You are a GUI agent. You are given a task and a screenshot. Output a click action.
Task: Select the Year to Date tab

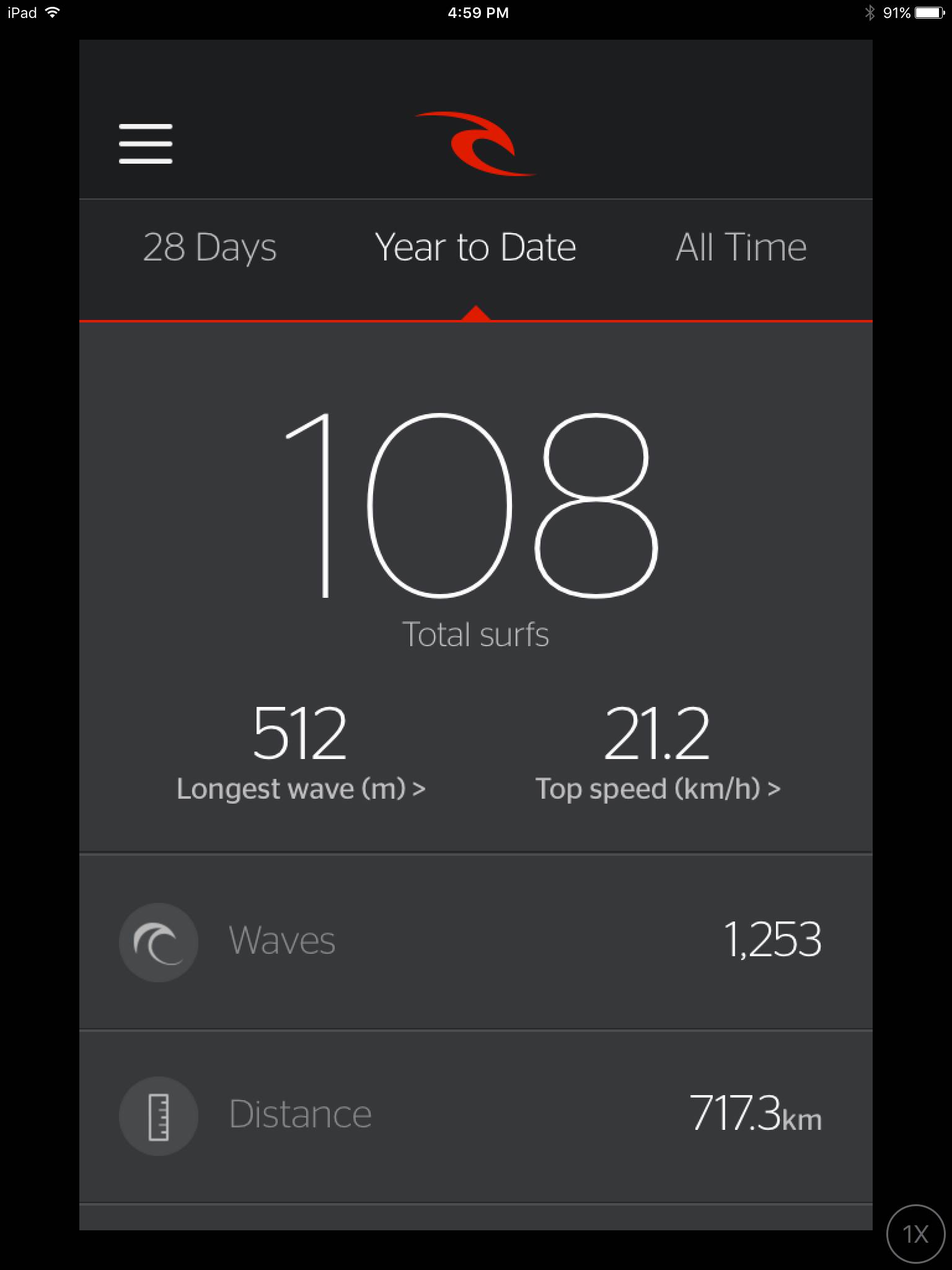[475, 247]
